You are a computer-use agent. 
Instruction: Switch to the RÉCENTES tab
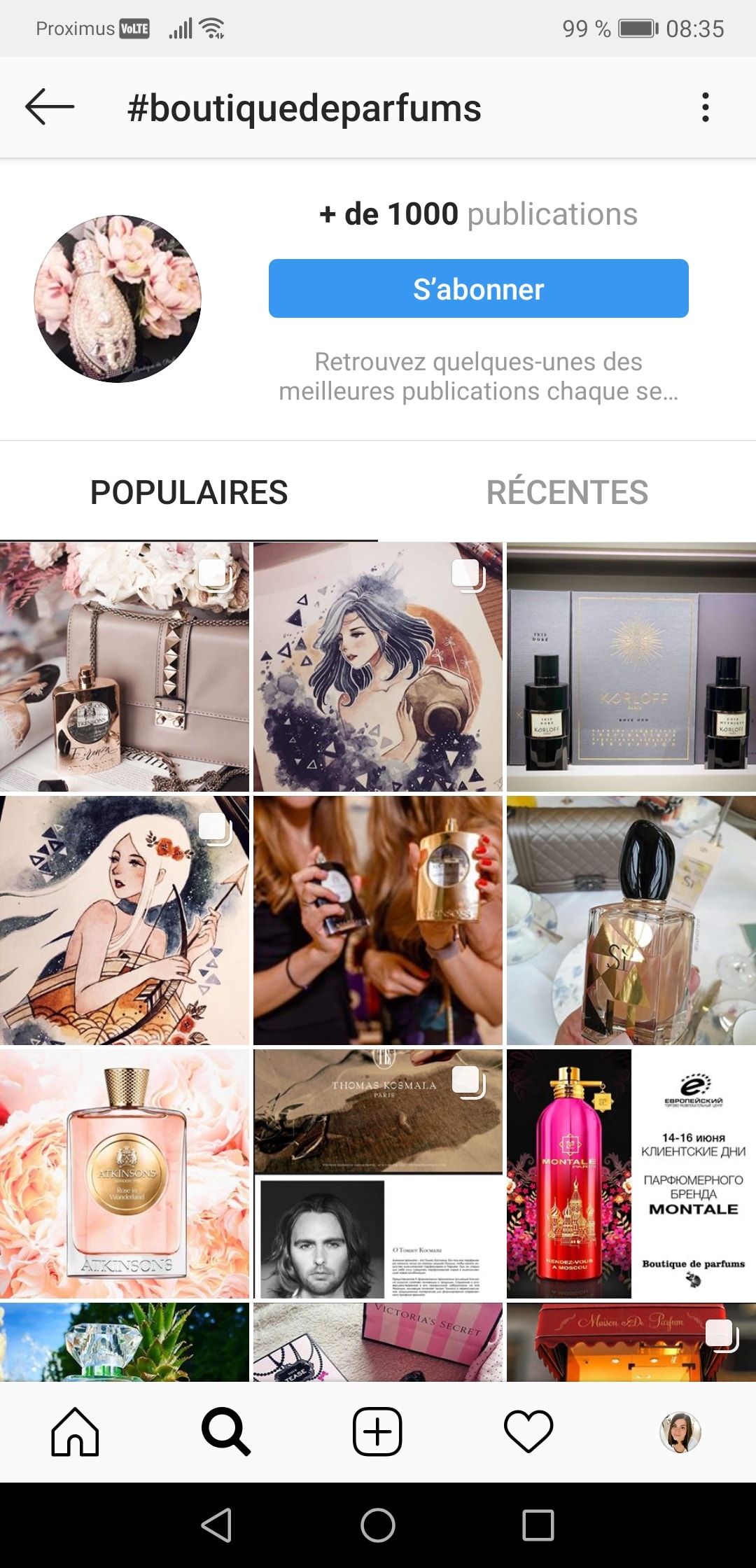(x=568, y=492)
